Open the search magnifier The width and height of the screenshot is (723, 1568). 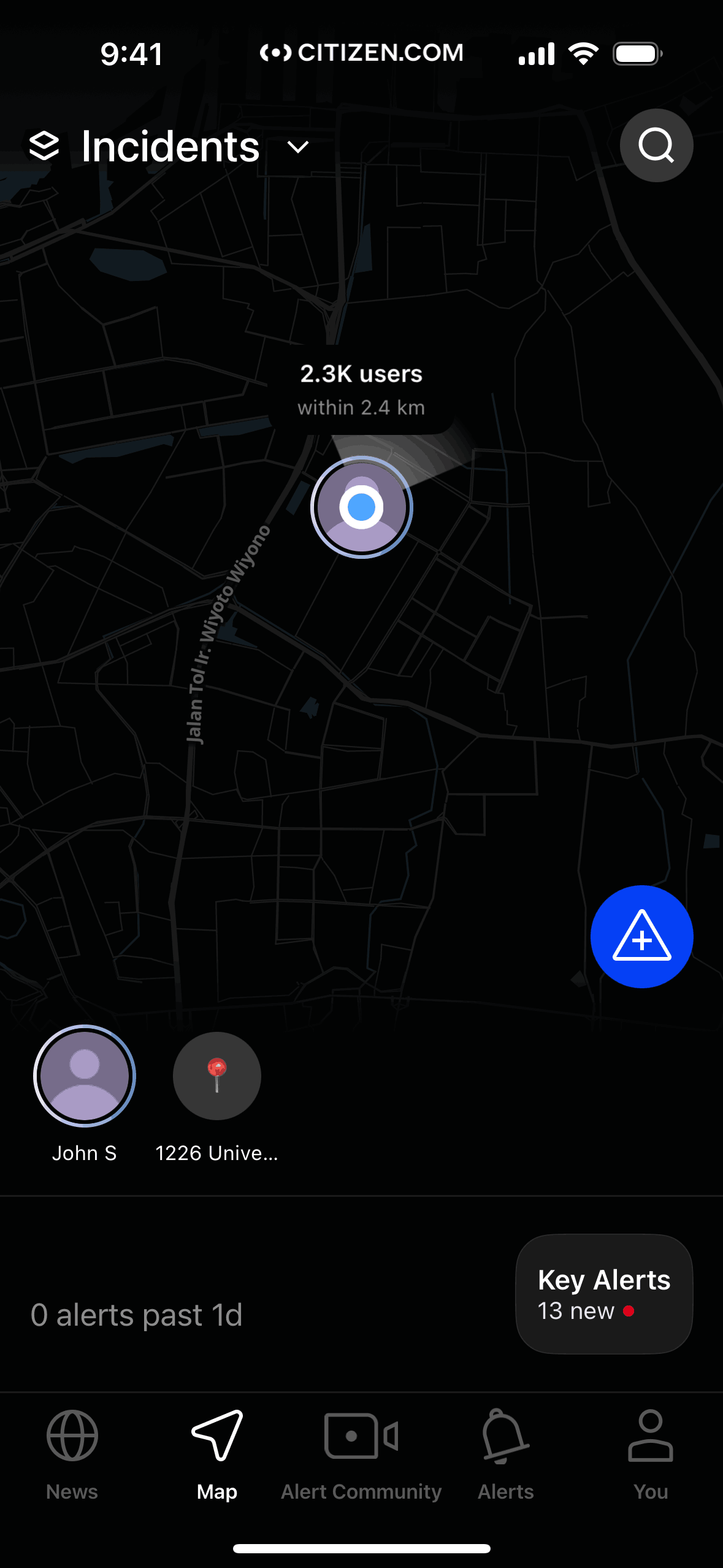click(656, 145)
